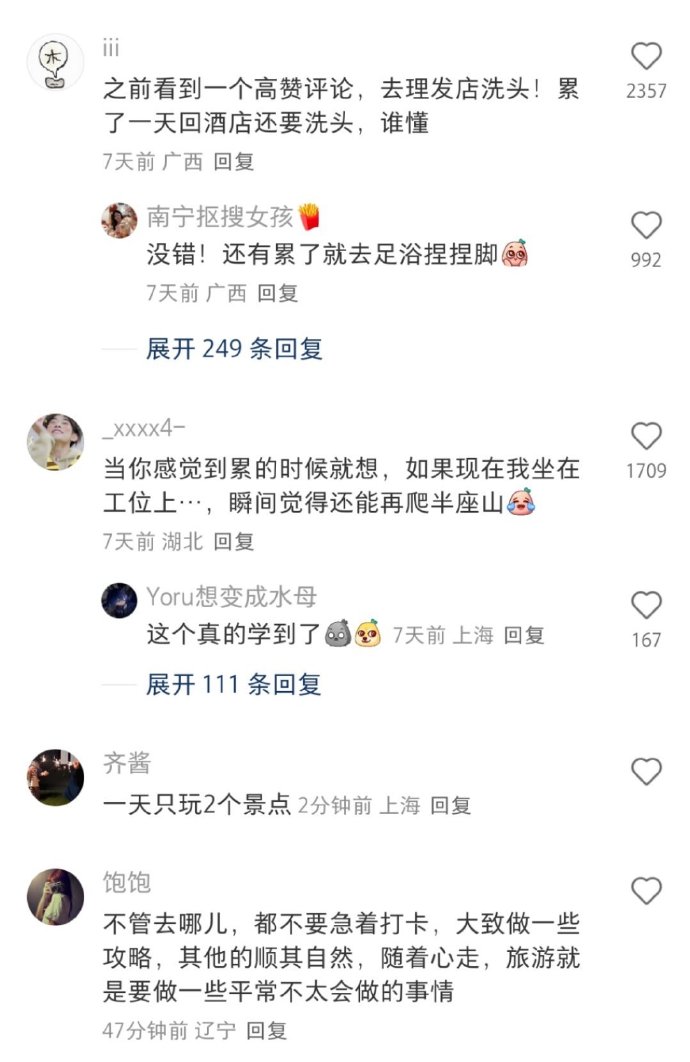
Task: Expand the 111 replies
Action: pyautogui.click(x=234, y=685)
